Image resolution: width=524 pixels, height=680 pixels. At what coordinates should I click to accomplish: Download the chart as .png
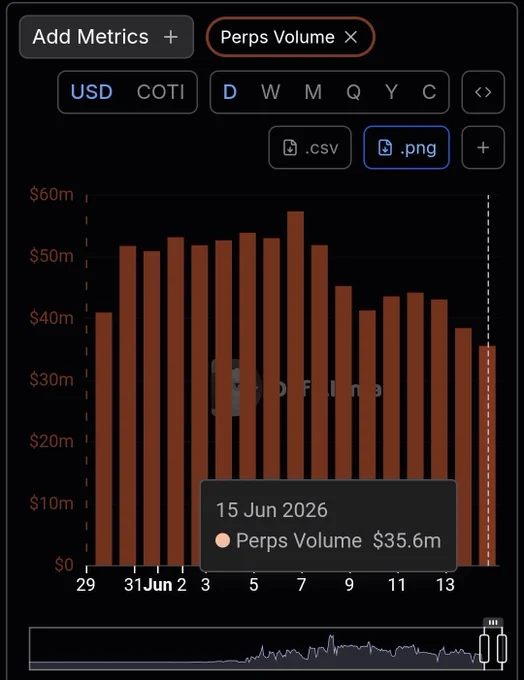[x=406, y=148]
